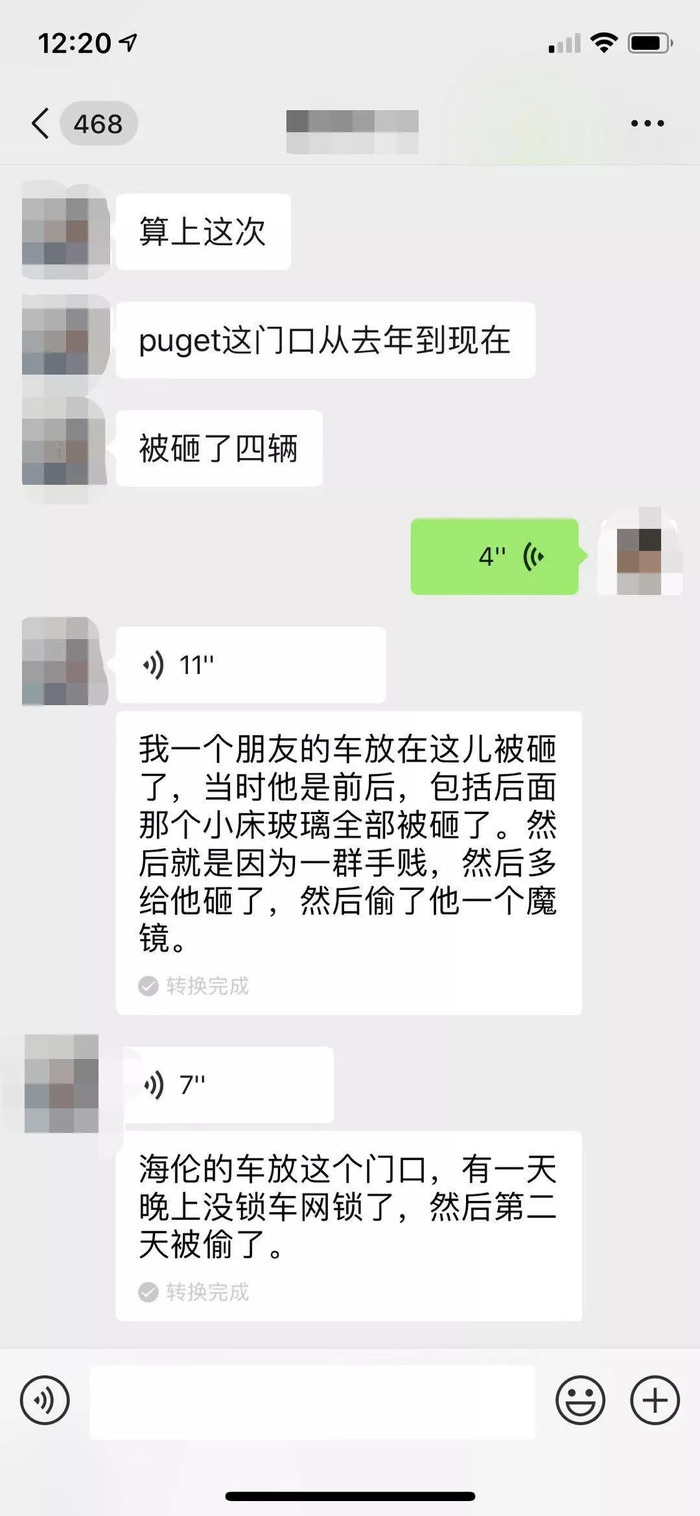Open the emoji sticker panel
The image size is (700, 1516).
[x=580, y=1400]
